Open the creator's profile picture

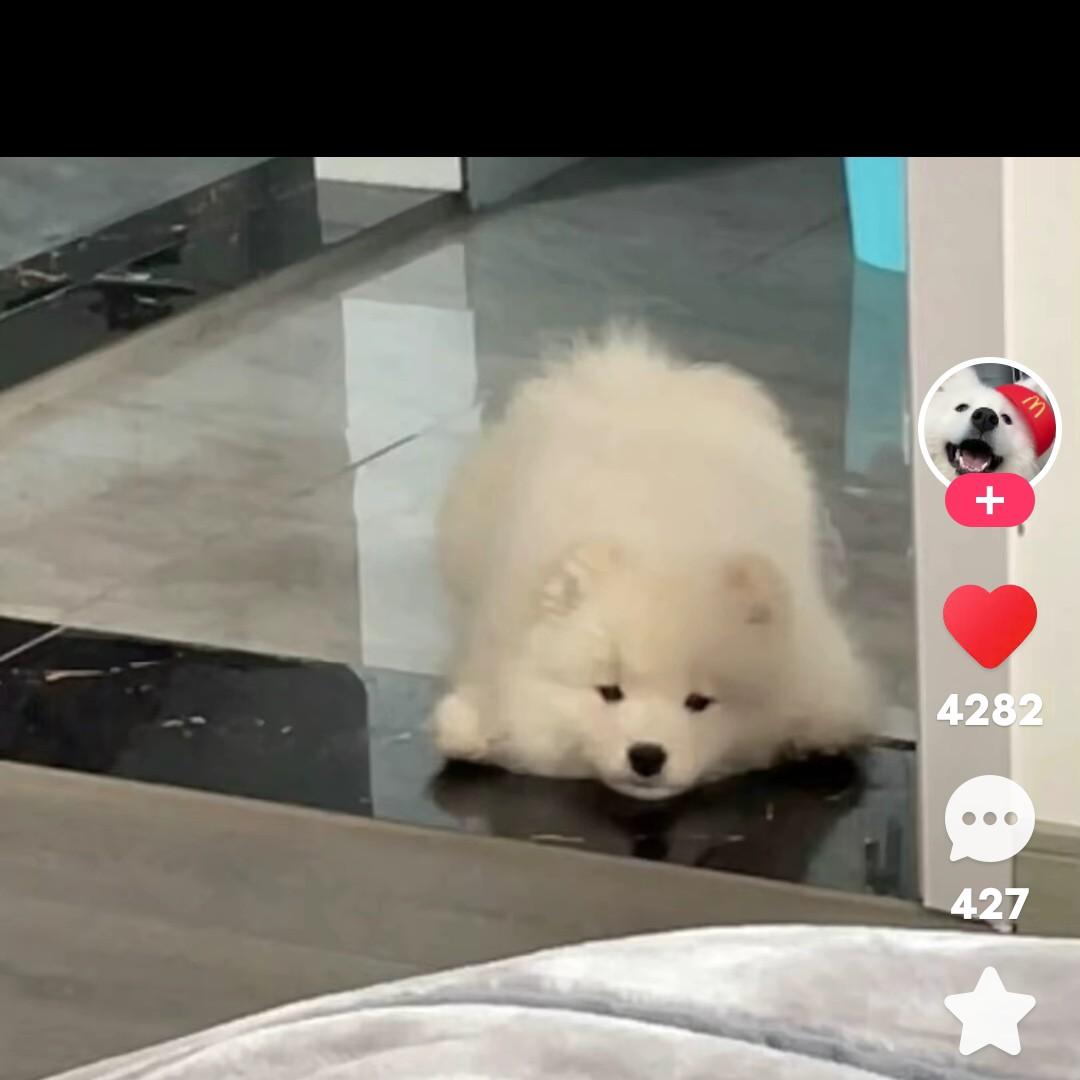click(x=989, y=423)
